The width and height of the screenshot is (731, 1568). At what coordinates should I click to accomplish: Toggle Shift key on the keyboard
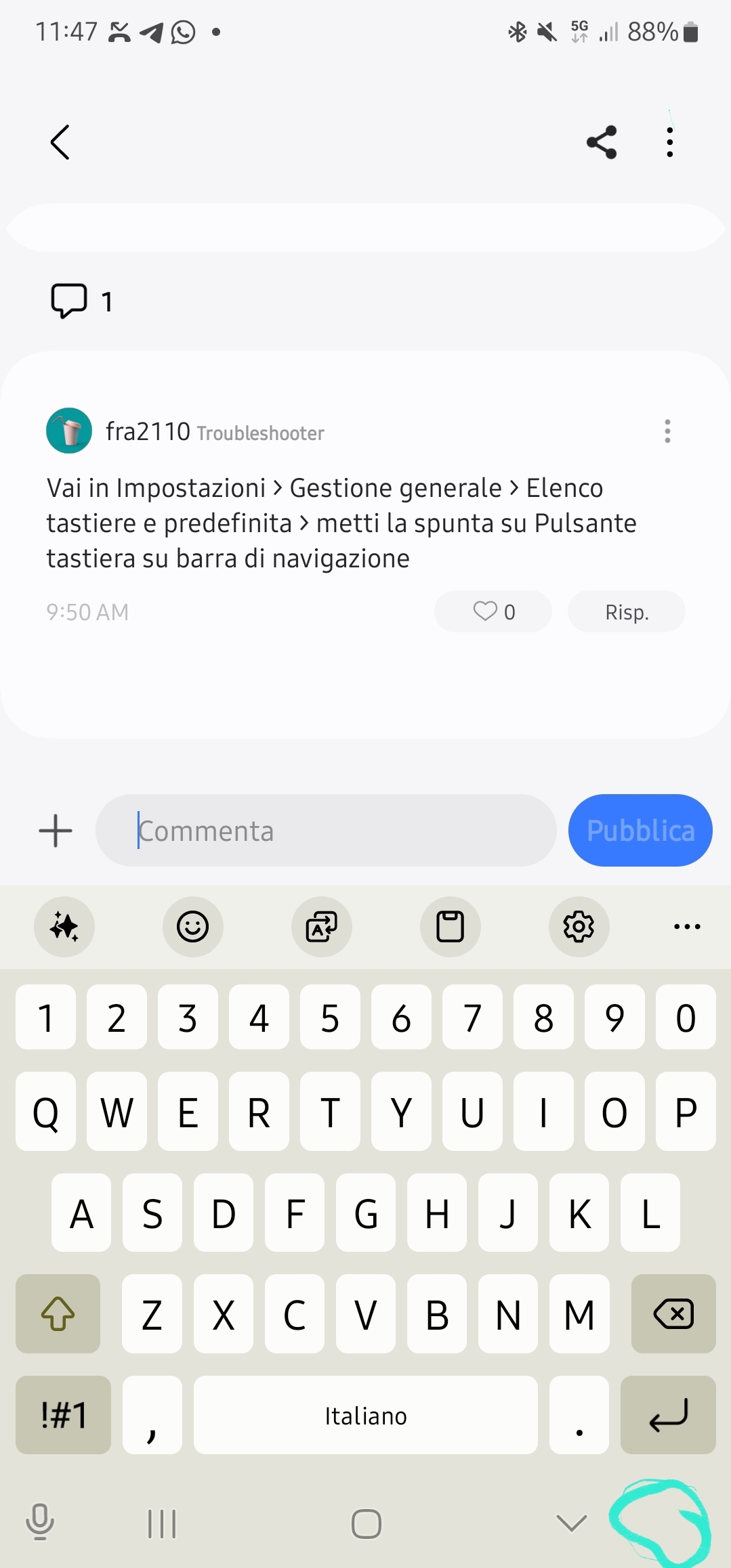coord(57,1314)
